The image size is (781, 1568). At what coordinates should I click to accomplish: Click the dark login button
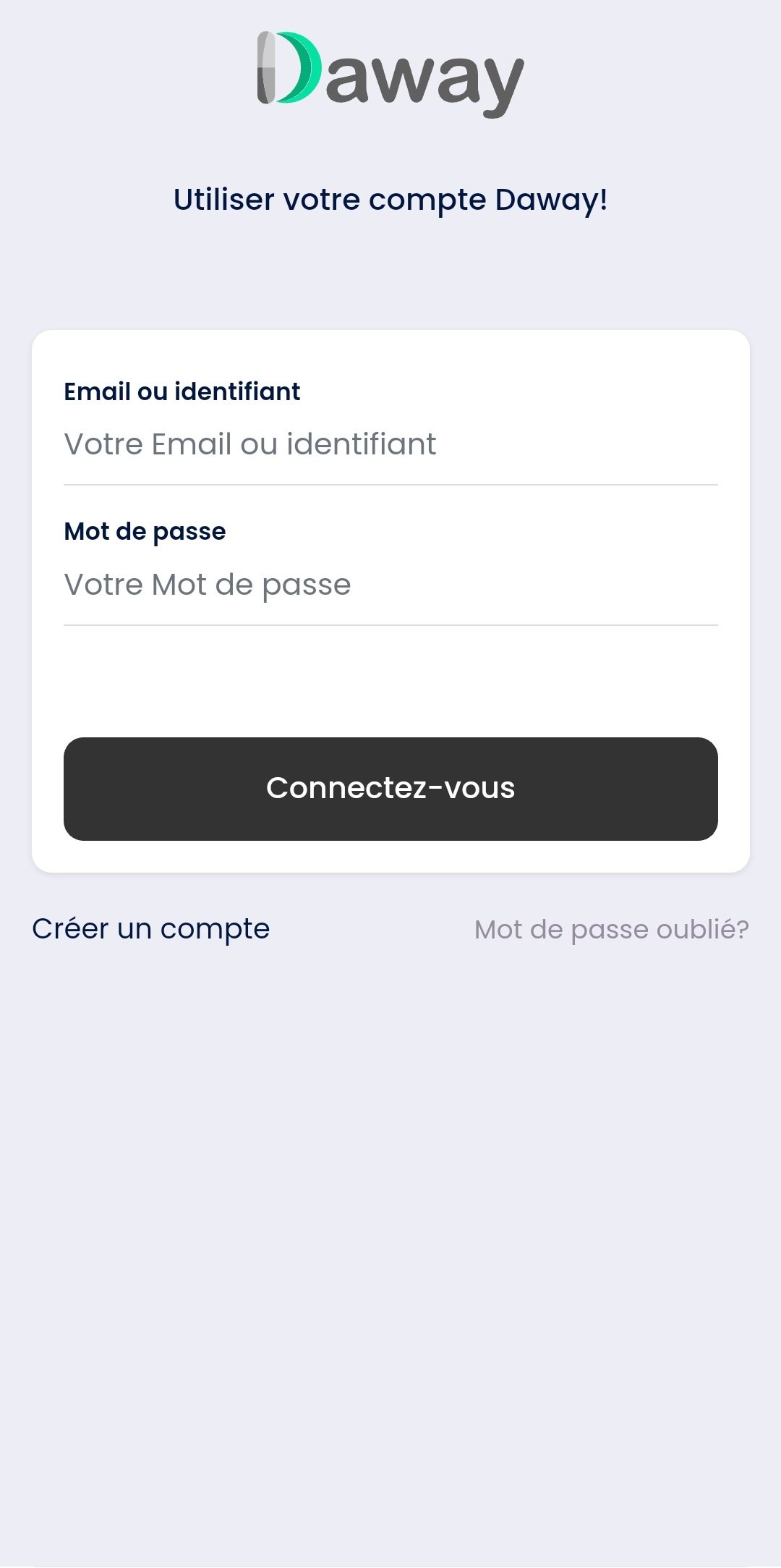(x=390, y=789)
